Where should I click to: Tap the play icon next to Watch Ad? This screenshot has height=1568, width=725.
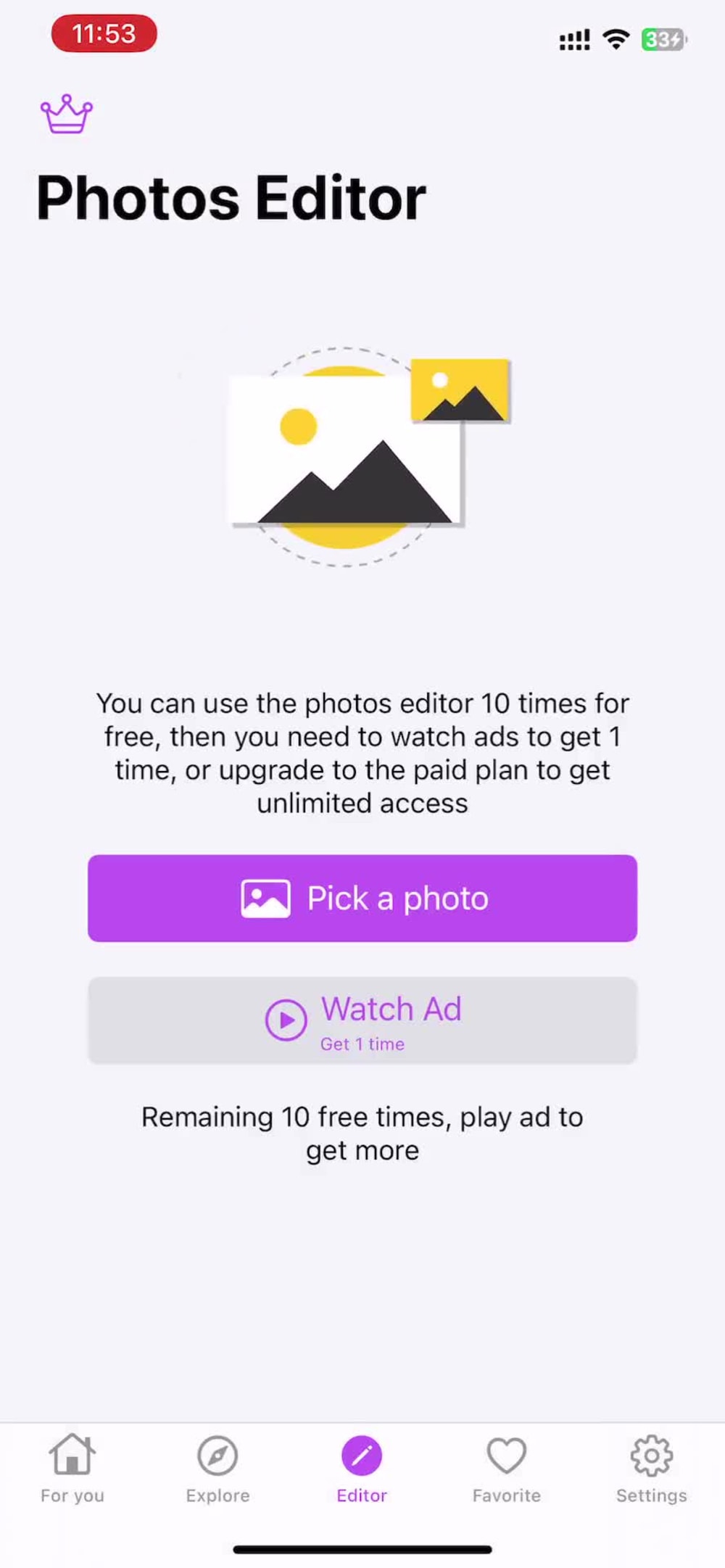286,1019
